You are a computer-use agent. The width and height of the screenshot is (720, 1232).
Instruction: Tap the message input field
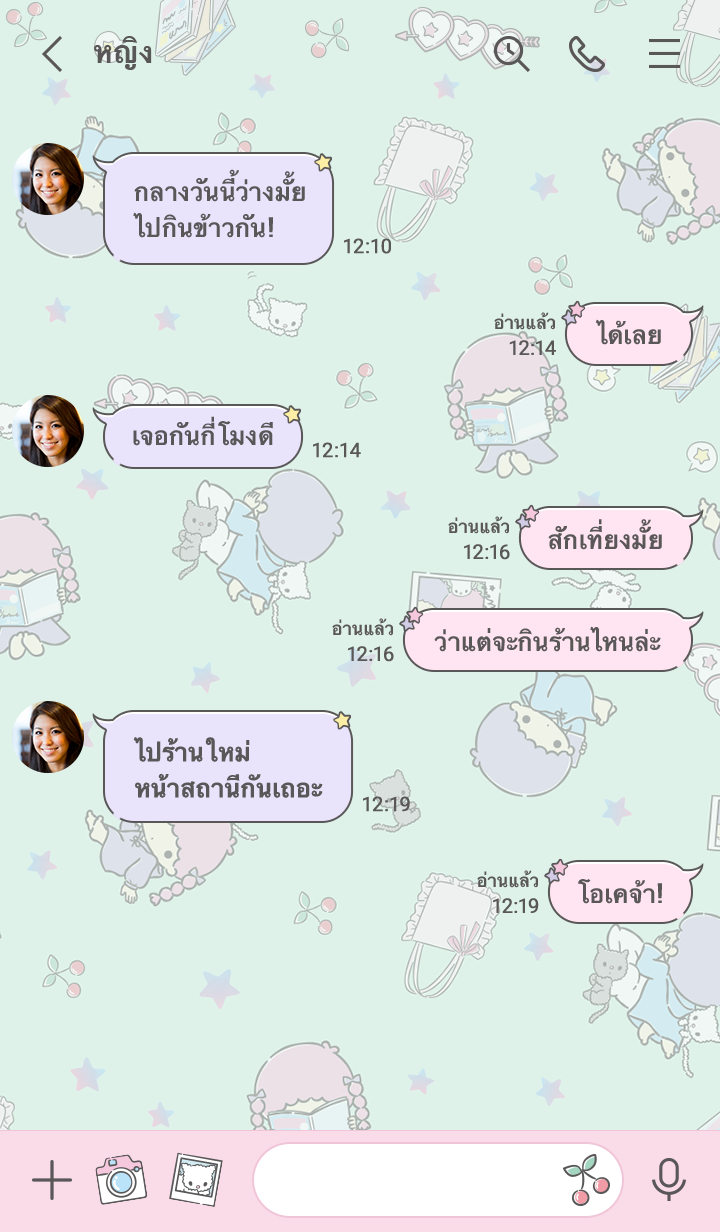click(405, 1181)
